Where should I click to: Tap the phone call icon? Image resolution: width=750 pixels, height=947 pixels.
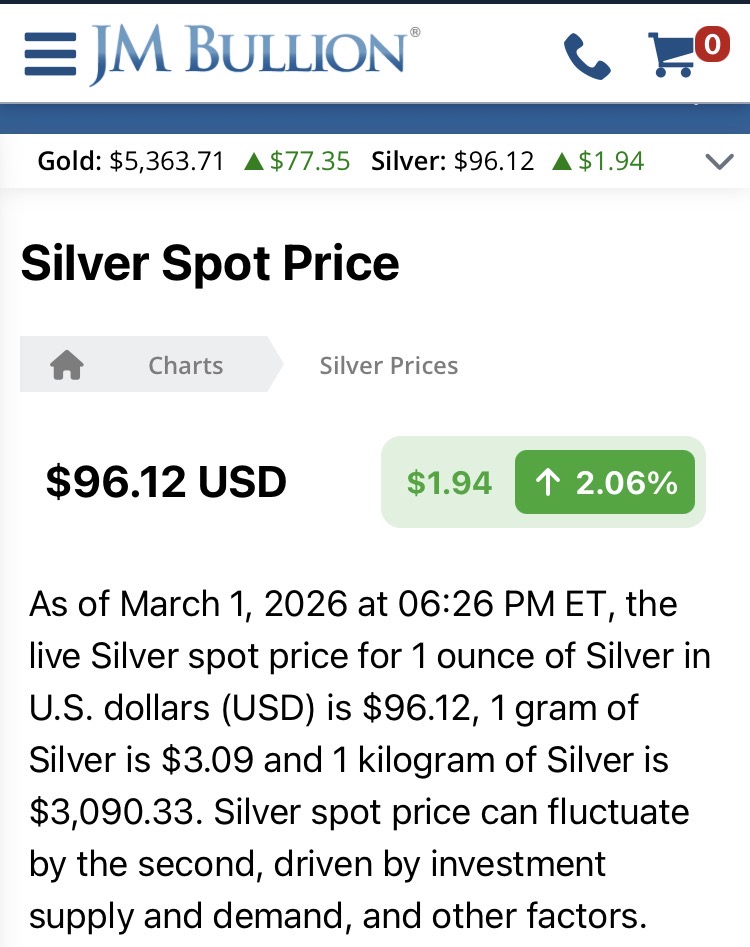pyautogui.click(x=587, y=57)
